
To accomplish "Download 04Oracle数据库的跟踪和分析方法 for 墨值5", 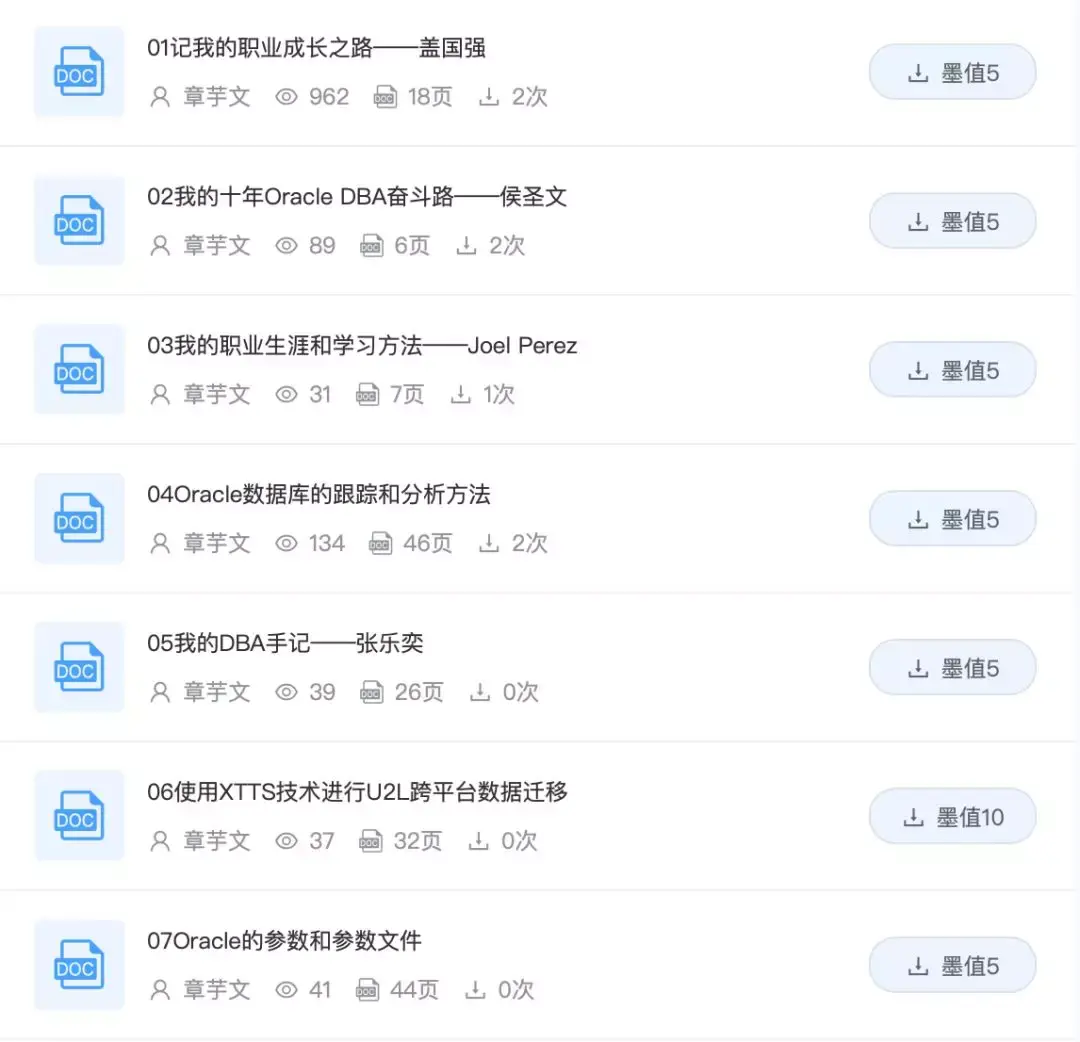I will pyautogui.click(x=952, y=520).
